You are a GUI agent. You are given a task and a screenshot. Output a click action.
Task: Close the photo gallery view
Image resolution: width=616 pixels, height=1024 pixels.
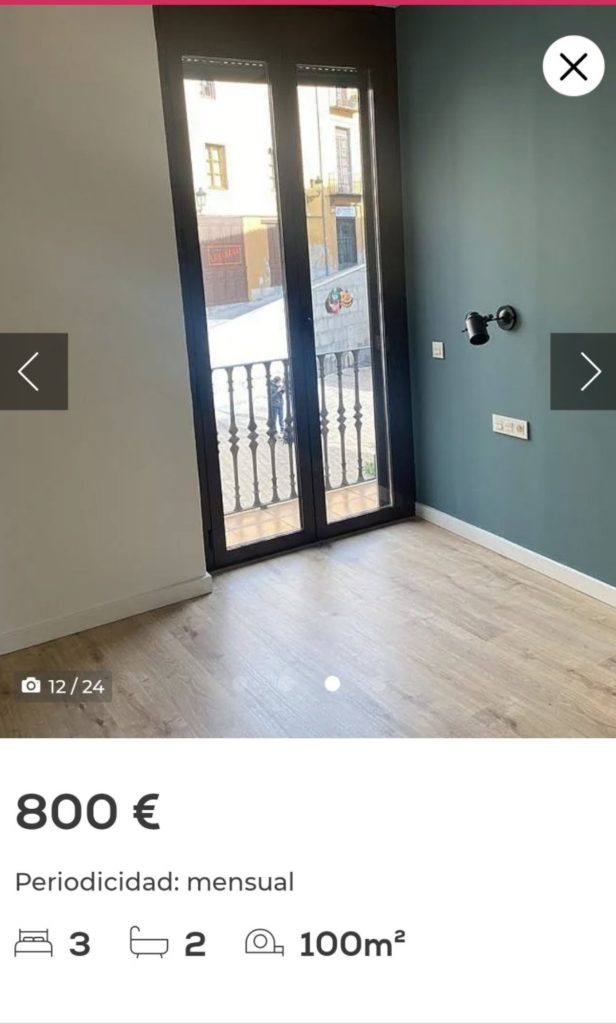[x=573, y=67]
